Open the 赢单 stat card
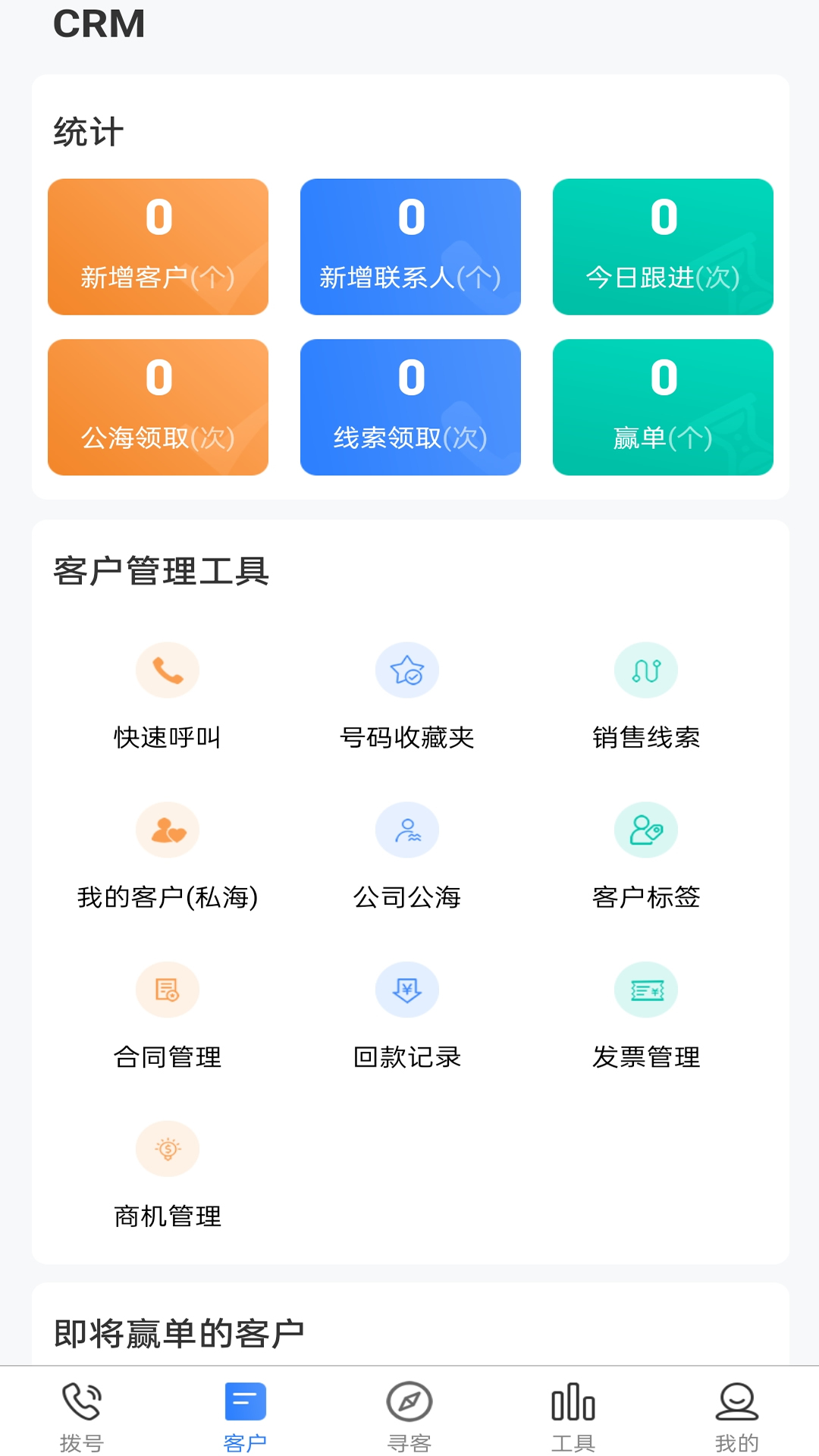This screenshot has width=819, height=1456. pos(662,407)
